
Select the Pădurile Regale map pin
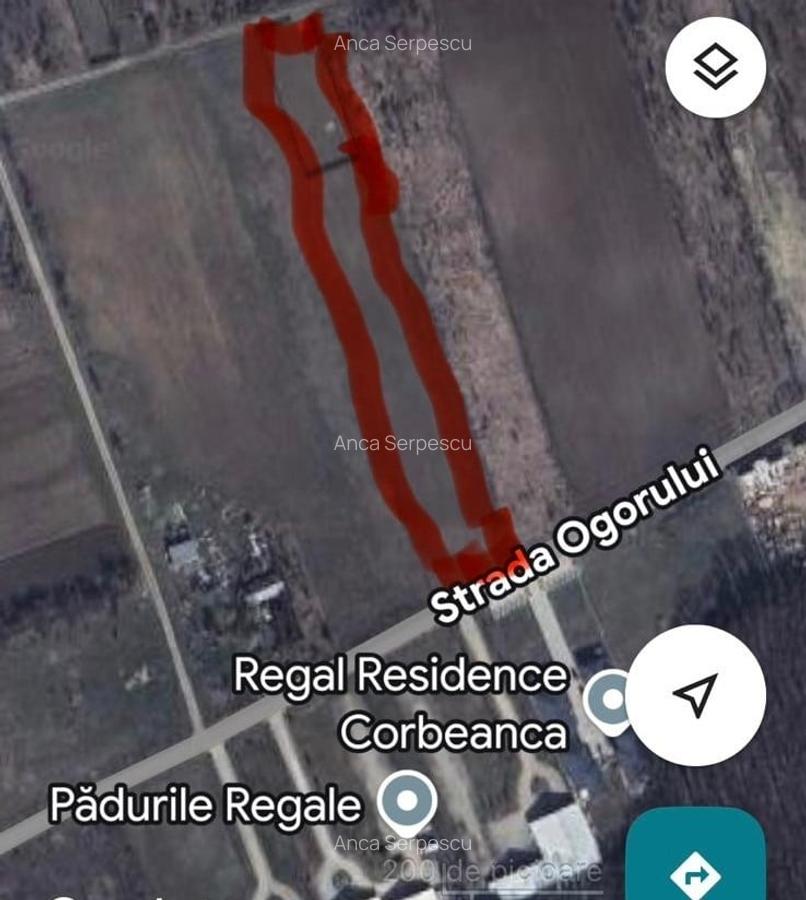(x=408, y=802)
